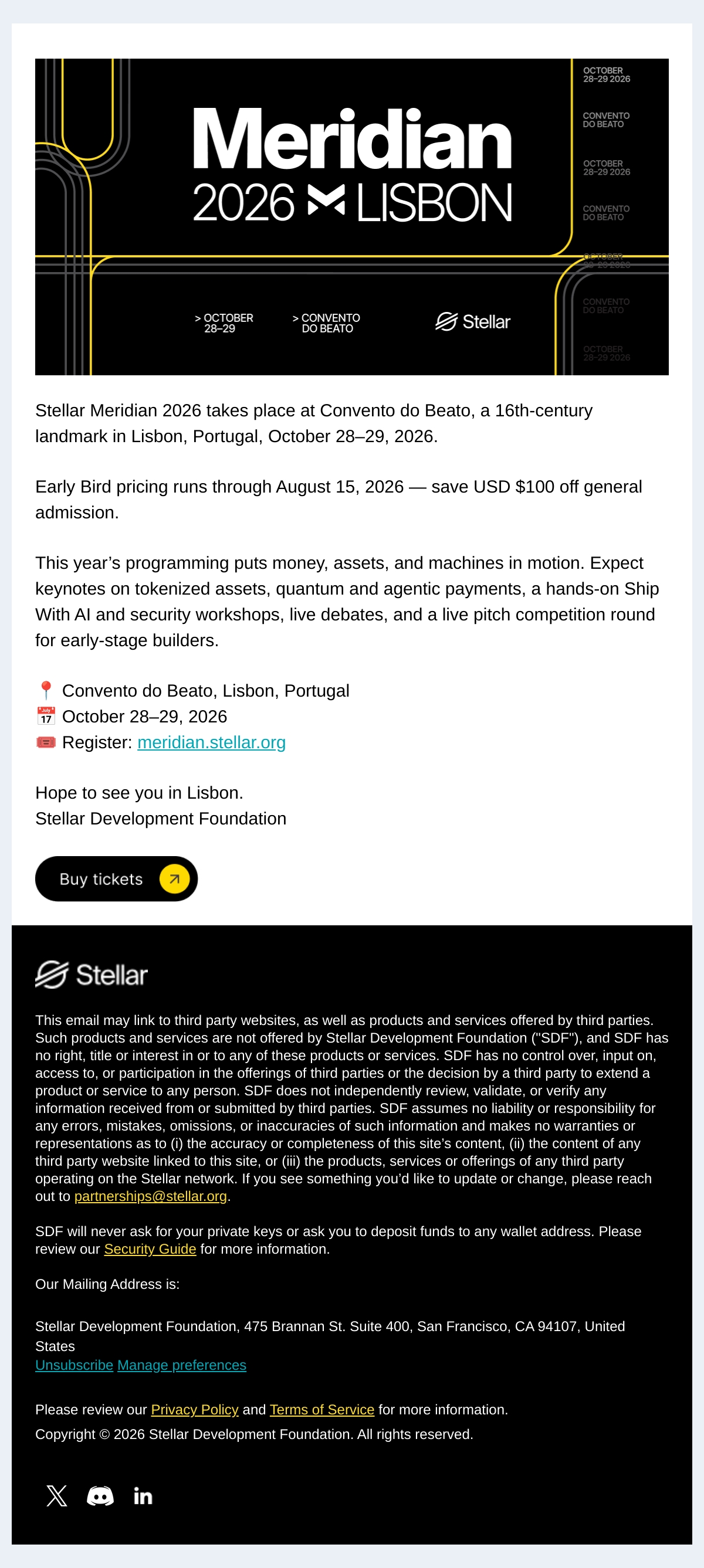
Task: Unsubscribe from this mailing list
Action: click(75, 1365)
